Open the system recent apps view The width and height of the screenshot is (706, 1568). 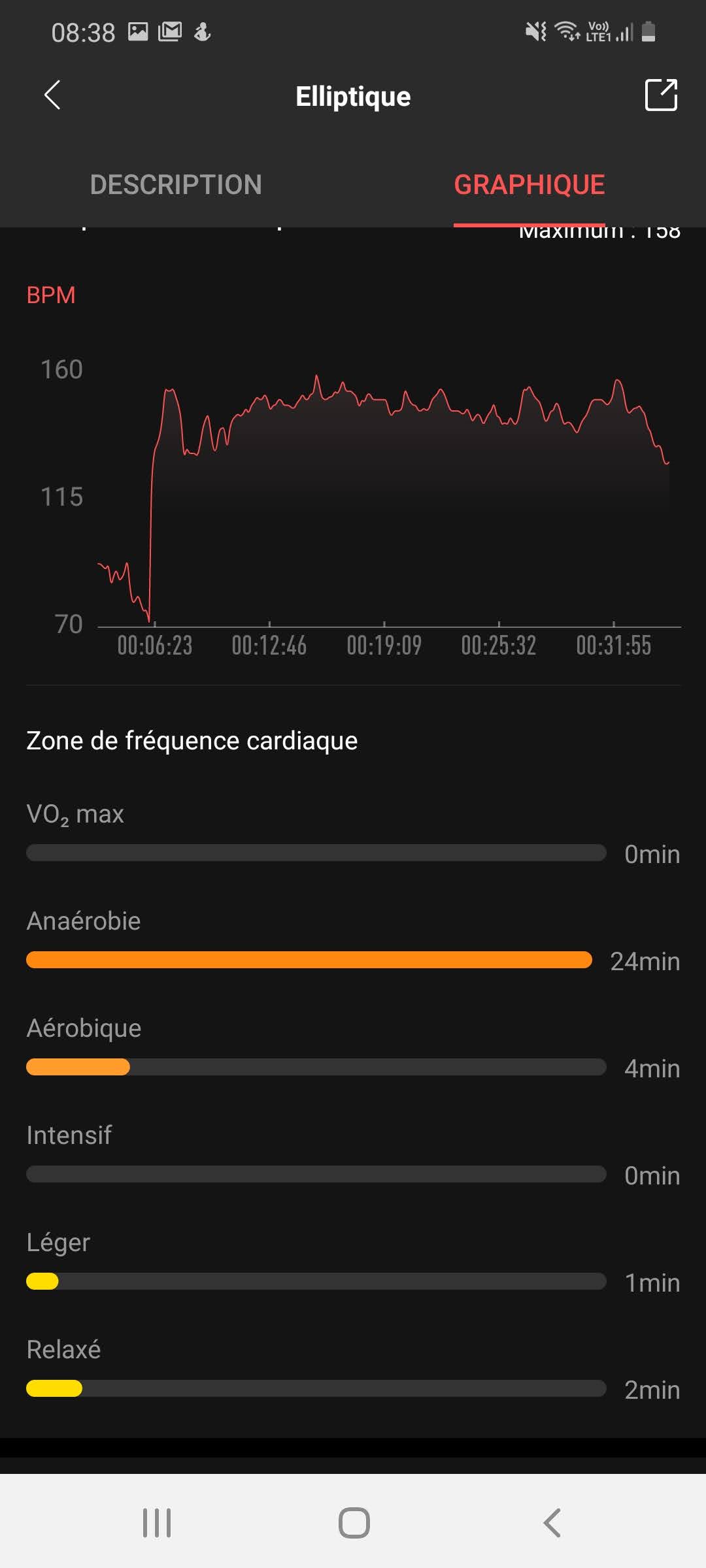coord(157,1523)
